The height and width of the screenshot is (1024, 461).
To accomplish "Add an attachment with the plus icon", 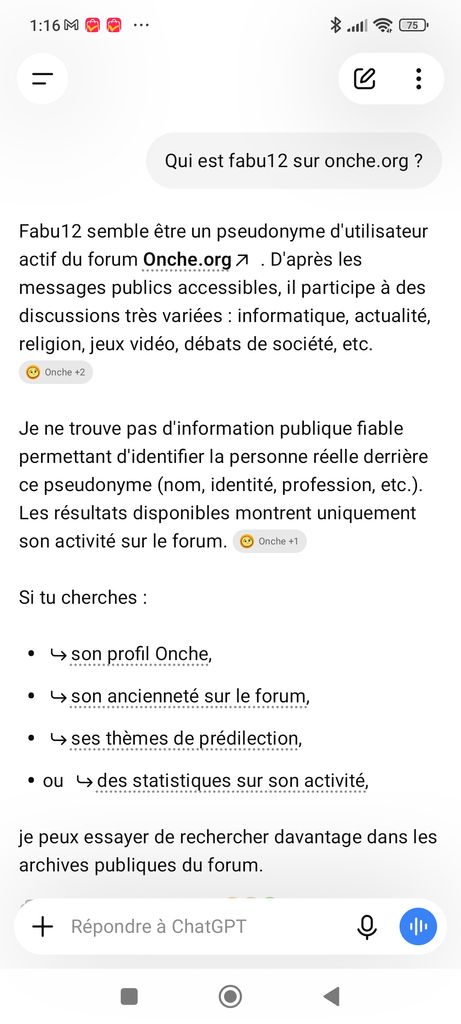I will pyautogui.click(x=42, y=926).
